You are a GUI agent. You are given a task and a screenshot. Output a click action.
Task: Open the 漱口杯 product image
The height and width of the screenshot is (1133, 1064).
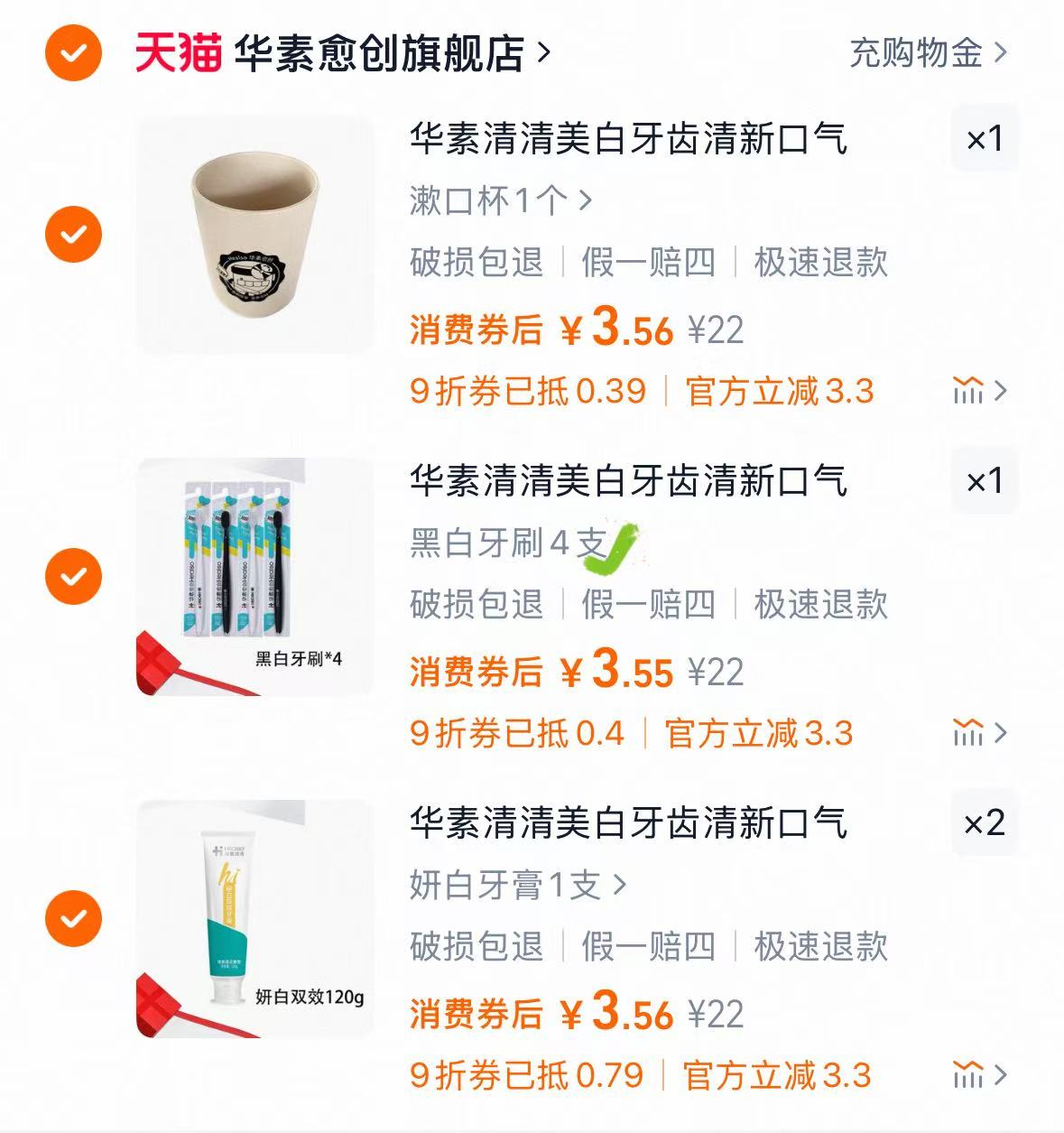(254, 235)
